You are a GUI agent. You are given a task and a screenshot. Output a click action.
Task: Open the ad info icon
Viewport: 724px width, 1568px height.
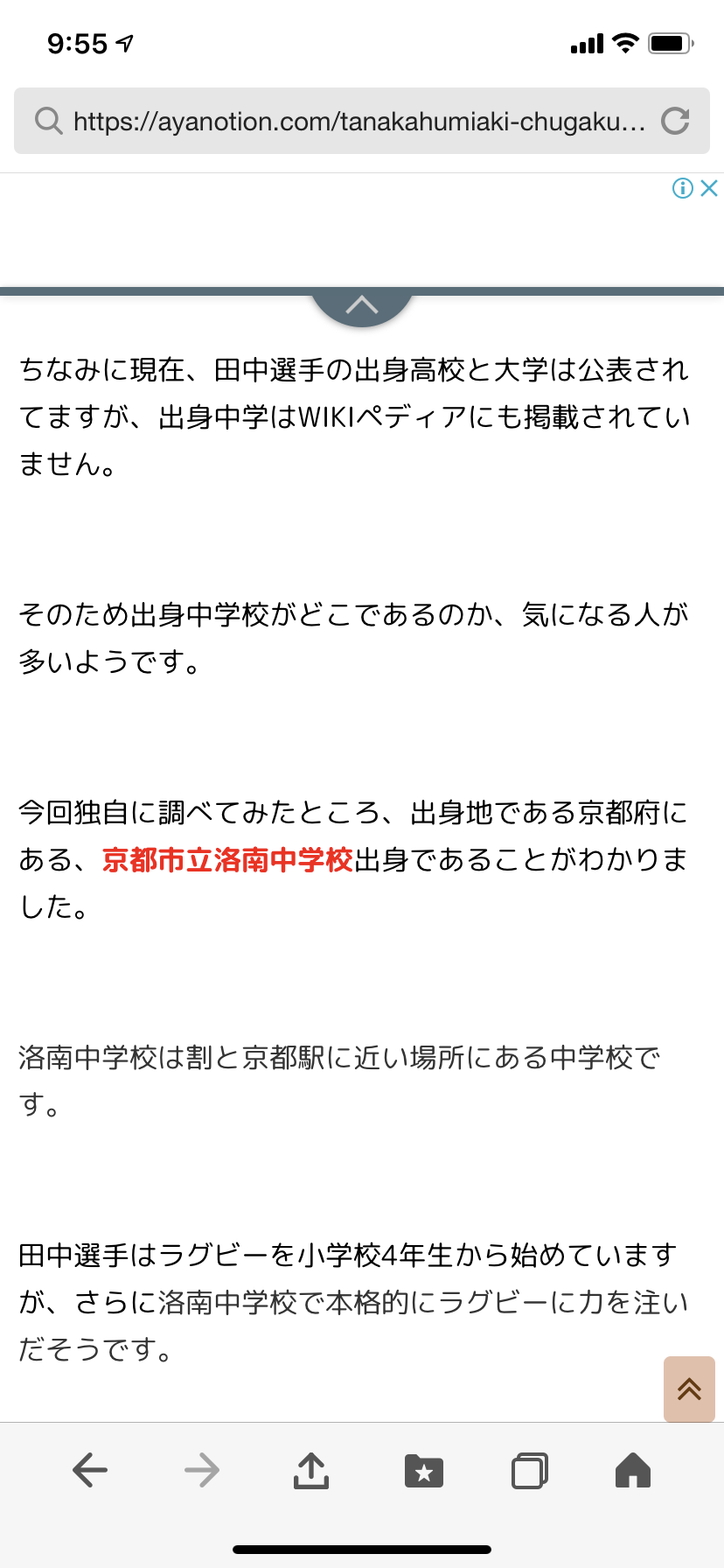click(683, 188)
